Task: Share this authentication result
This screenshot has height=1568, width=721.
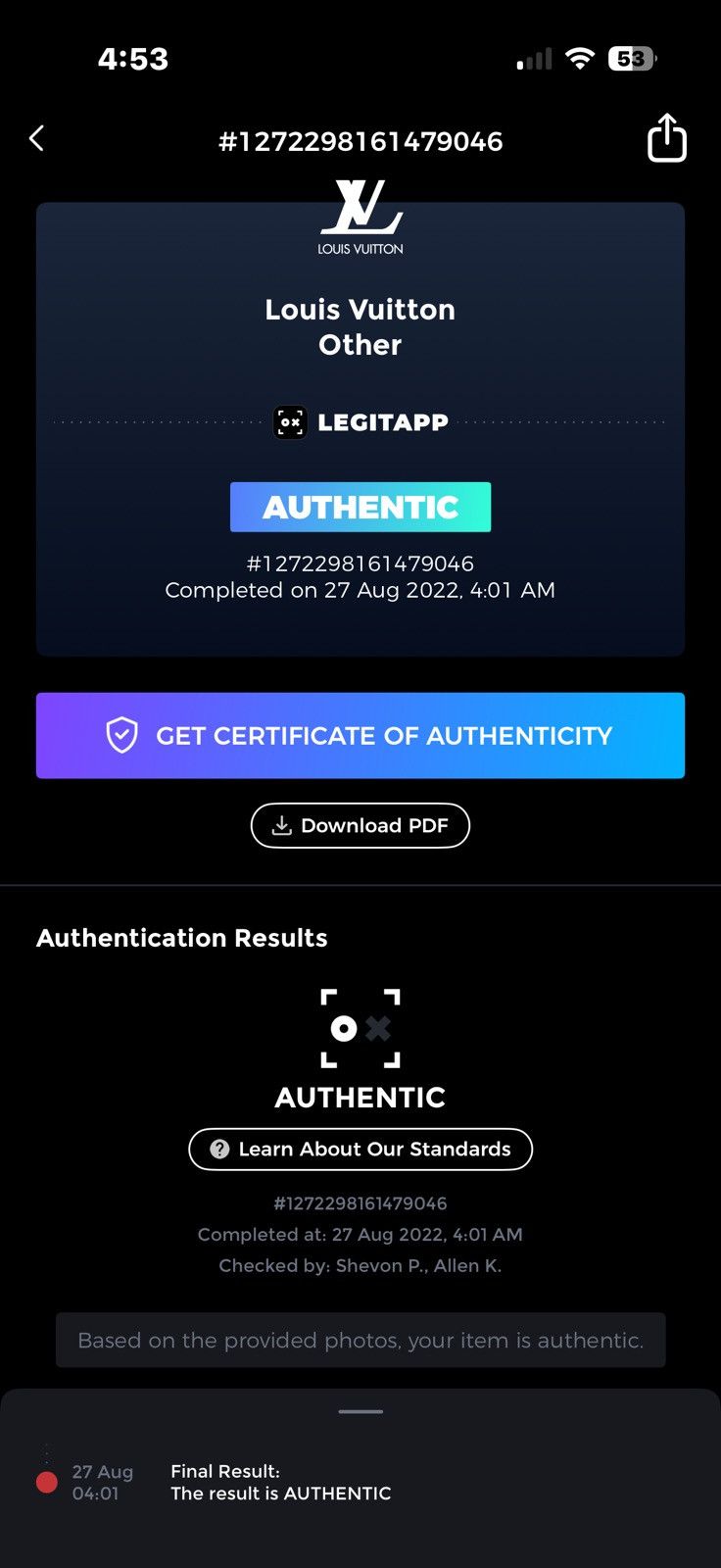Action: 667,138
